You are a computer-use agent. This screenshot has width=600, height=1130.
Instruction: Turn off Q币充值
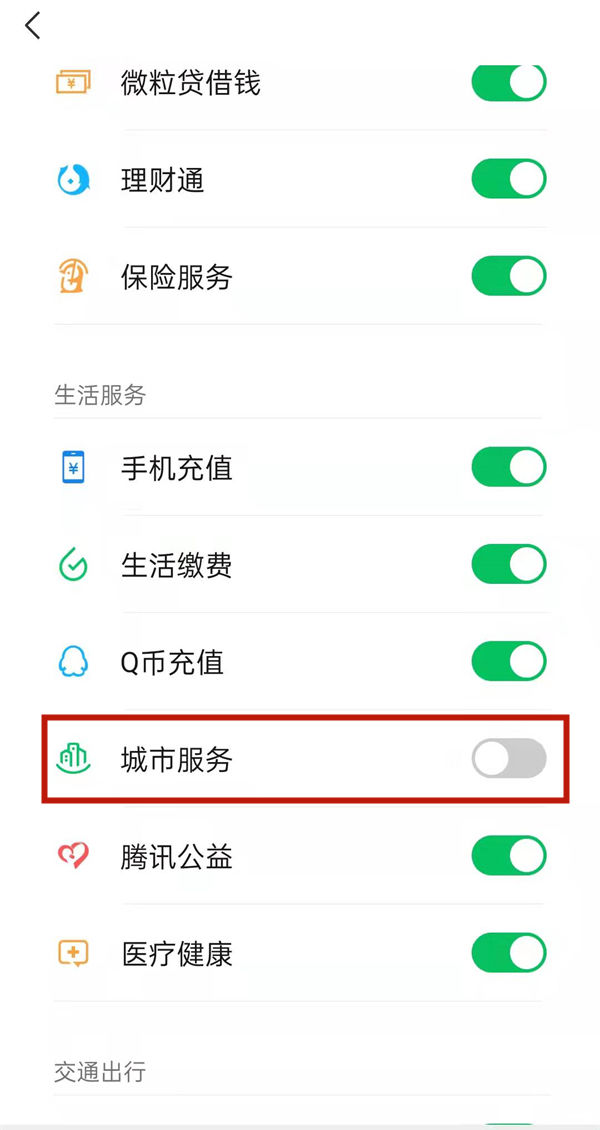[509, 661]
